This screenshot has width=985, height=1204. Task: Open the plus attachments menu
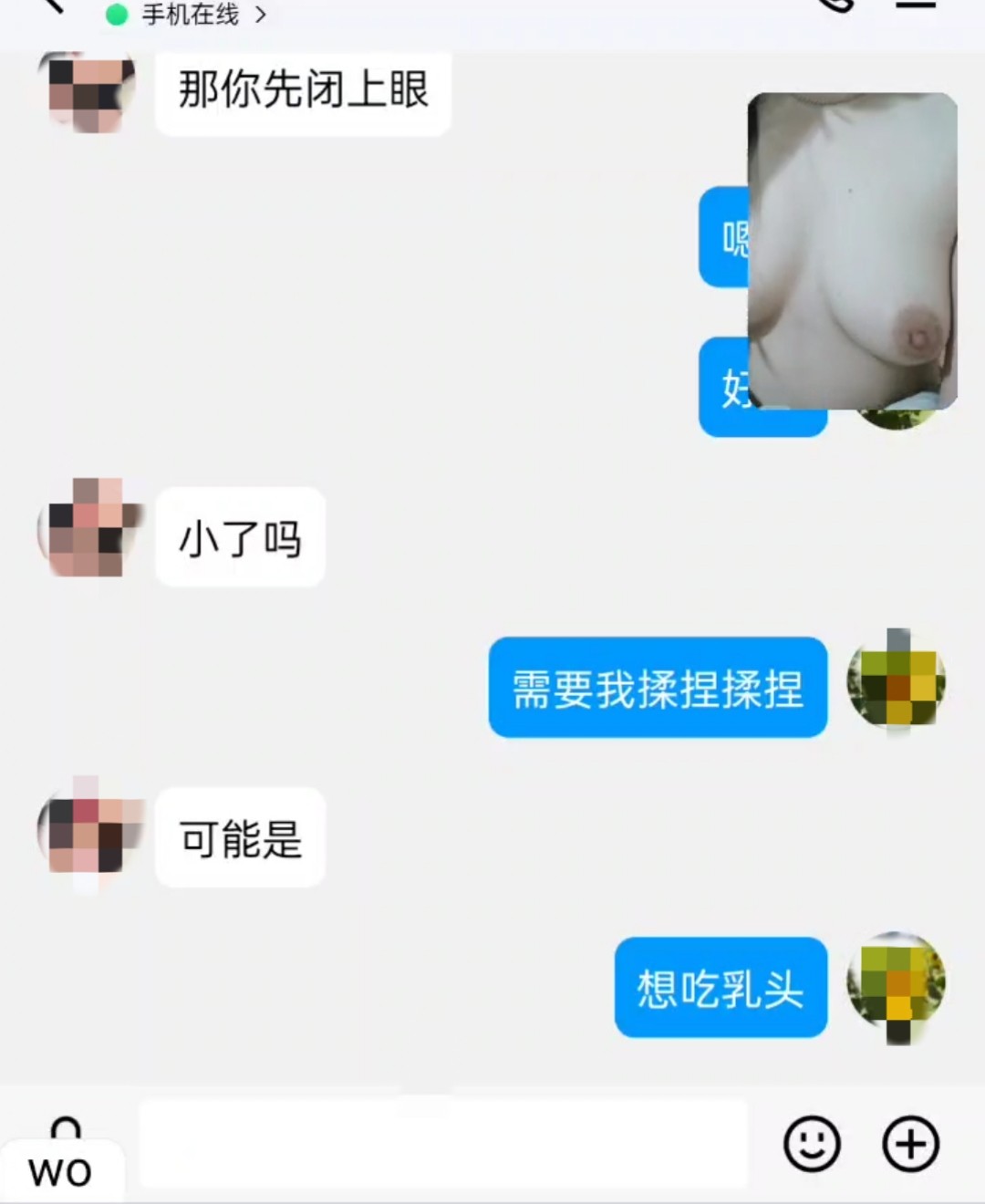[x=910, y=1144]
